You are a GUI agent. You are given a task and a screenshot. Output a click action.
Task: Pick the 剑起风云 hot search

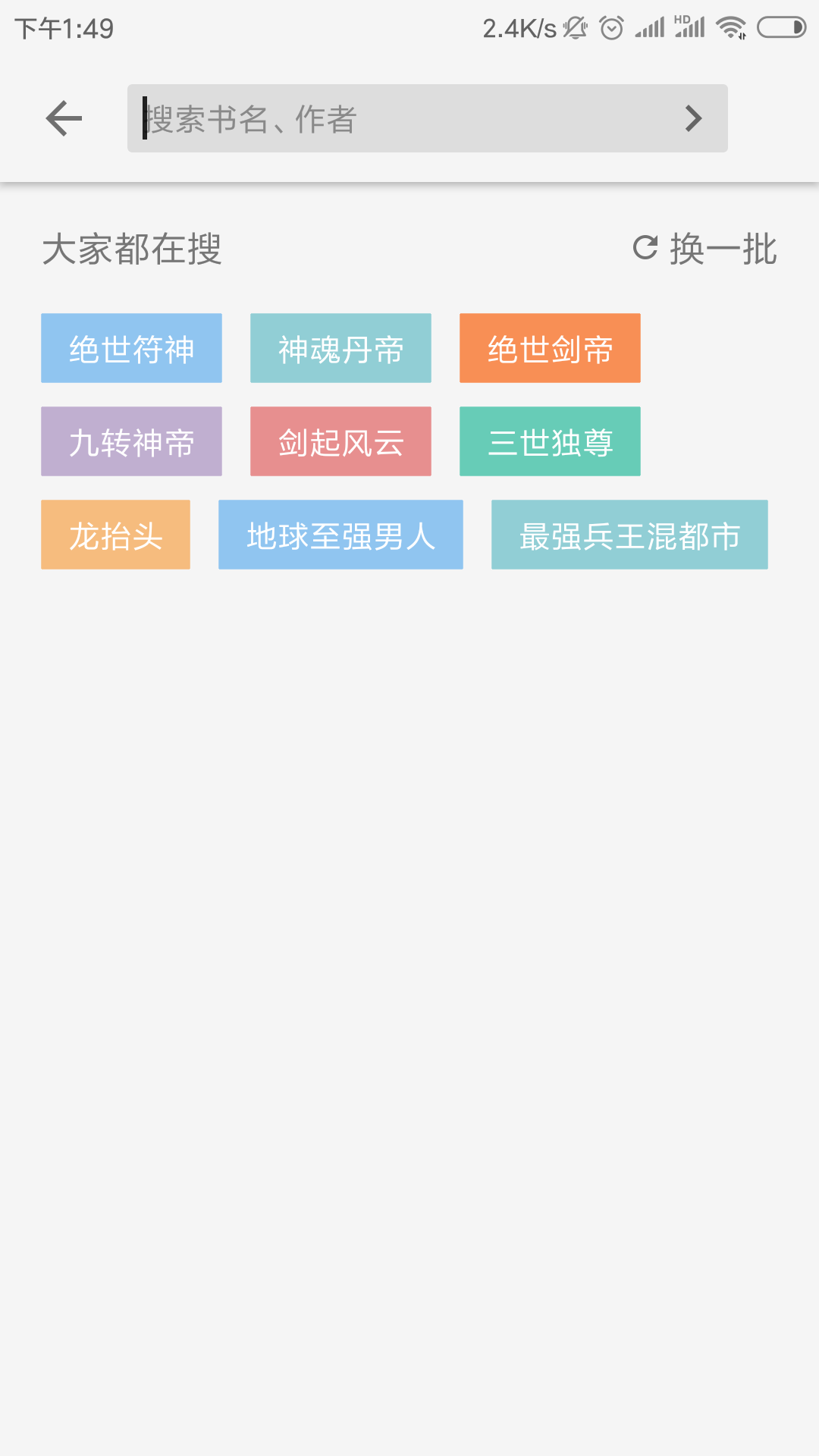click(340, 442)
